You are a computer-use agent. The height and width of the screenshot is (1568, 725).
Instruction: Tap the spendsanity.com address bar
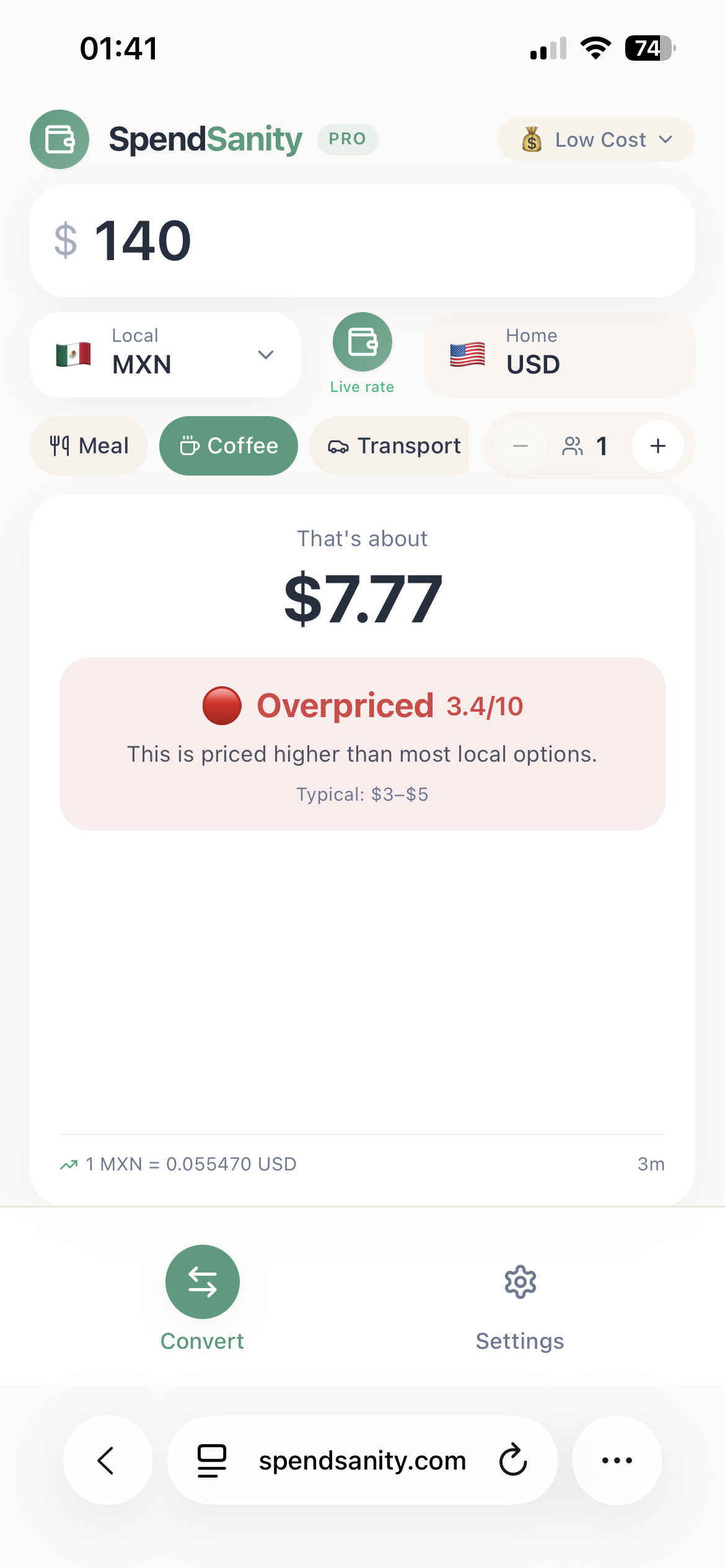tap(362, 1460)
